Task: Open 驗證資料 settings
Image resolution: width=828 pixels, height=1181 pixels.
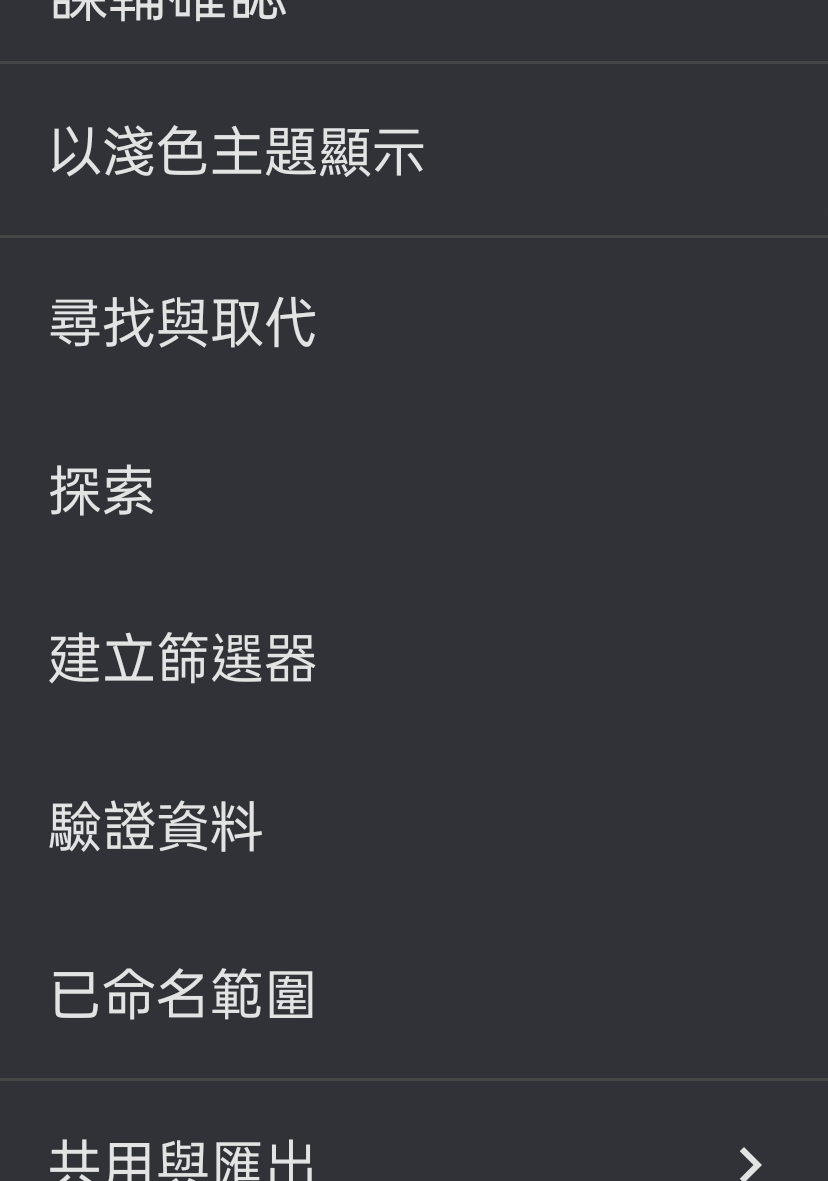Action: point(414,826)
